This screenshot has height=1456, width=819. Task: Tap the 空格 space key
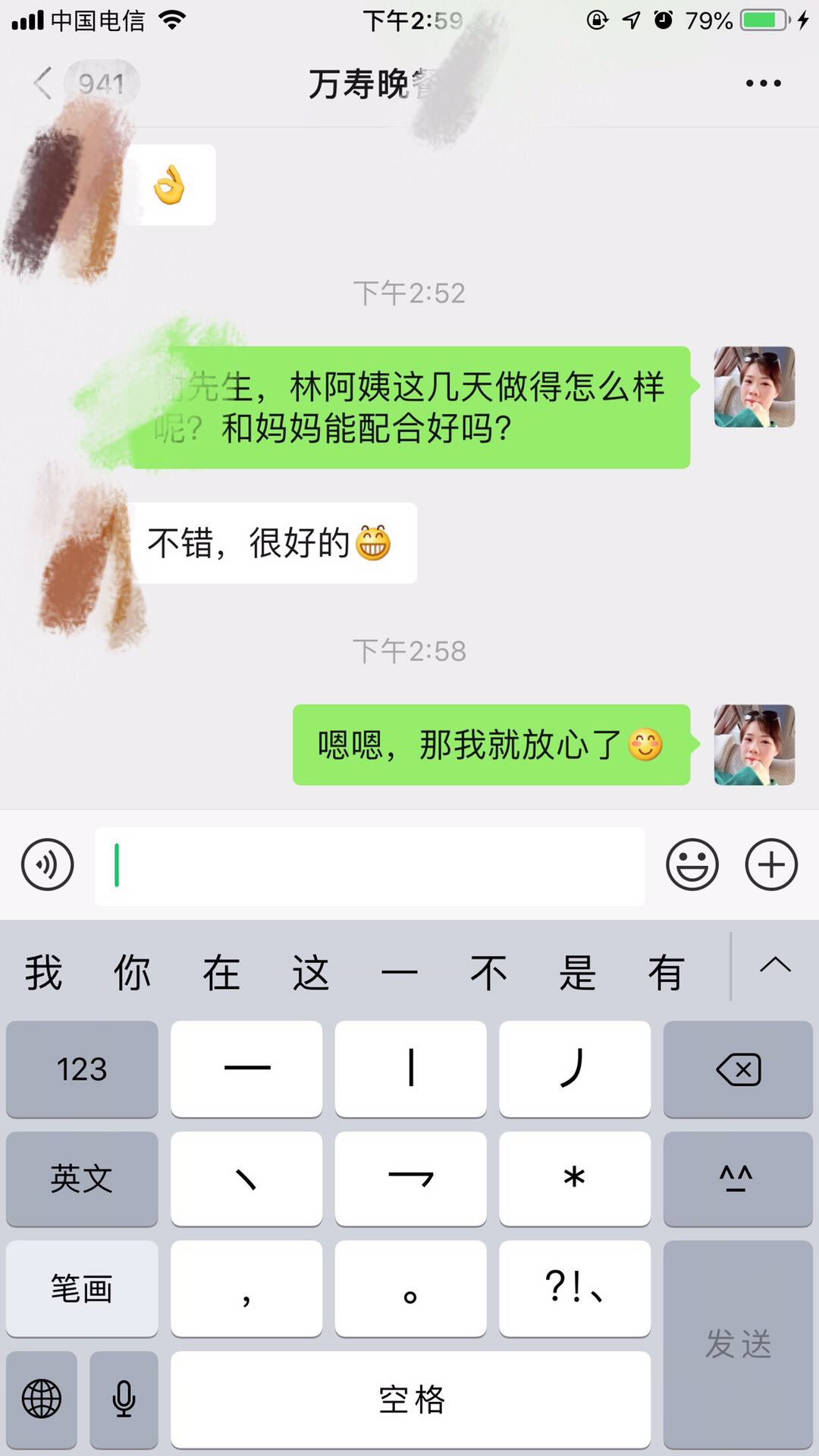410,1399
